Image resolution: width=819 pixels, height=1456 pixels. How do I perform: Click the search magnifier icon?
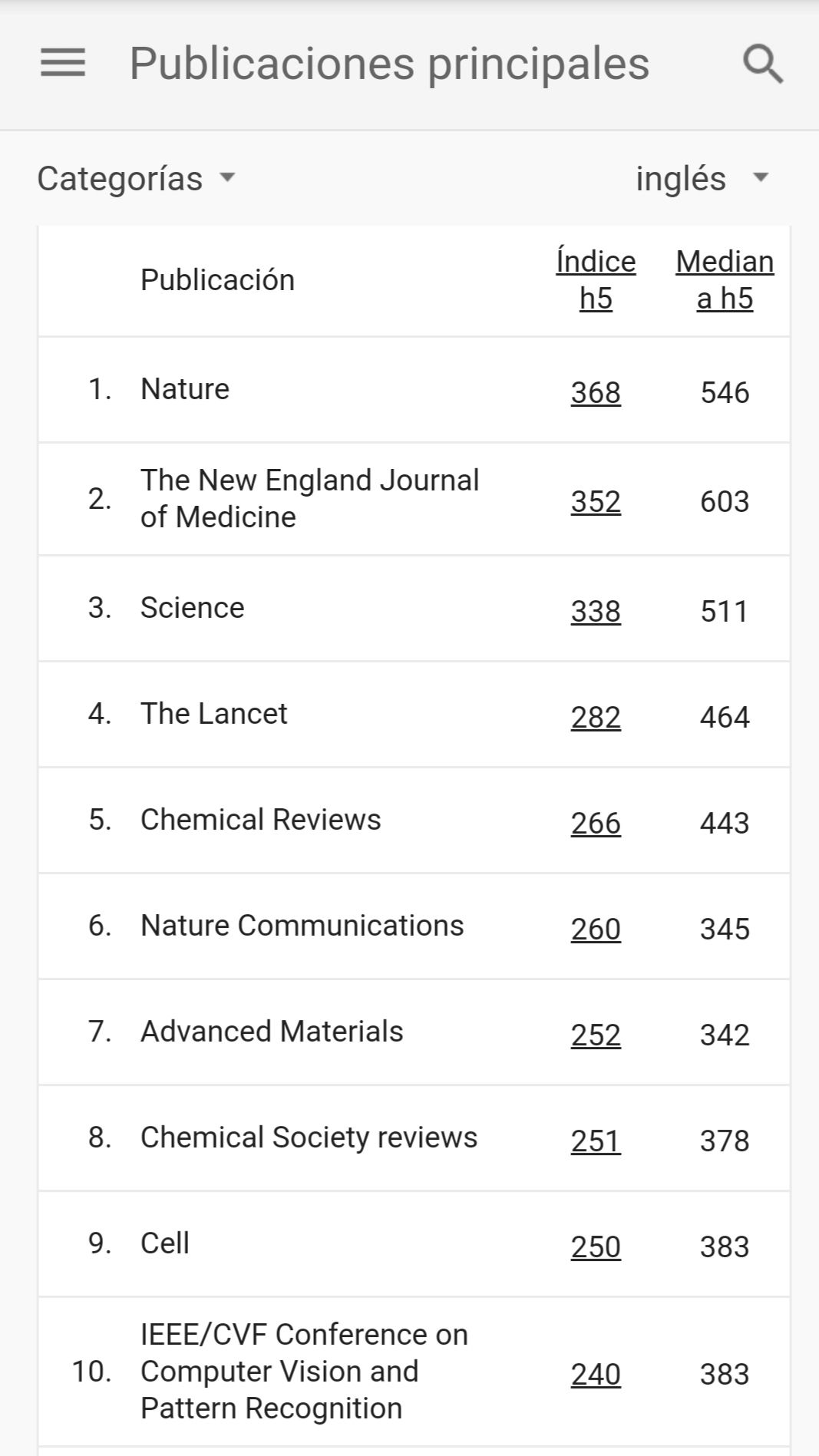[762, 64]
